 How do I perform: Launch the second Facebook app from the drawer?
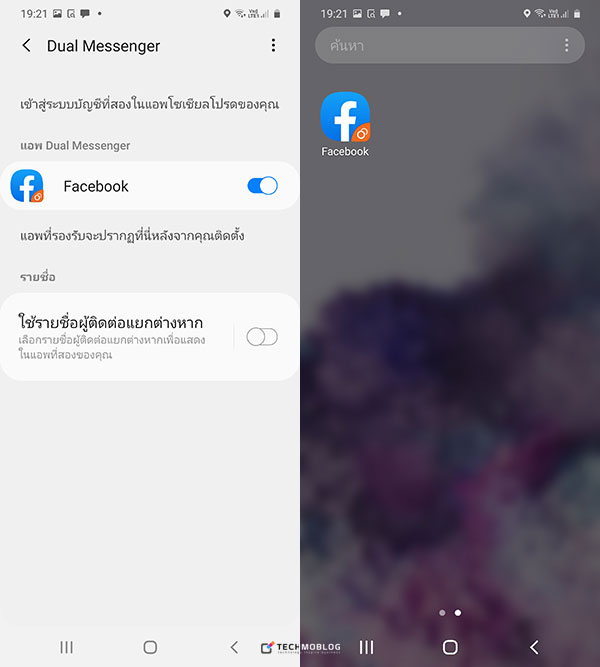[x=345, y=122]
